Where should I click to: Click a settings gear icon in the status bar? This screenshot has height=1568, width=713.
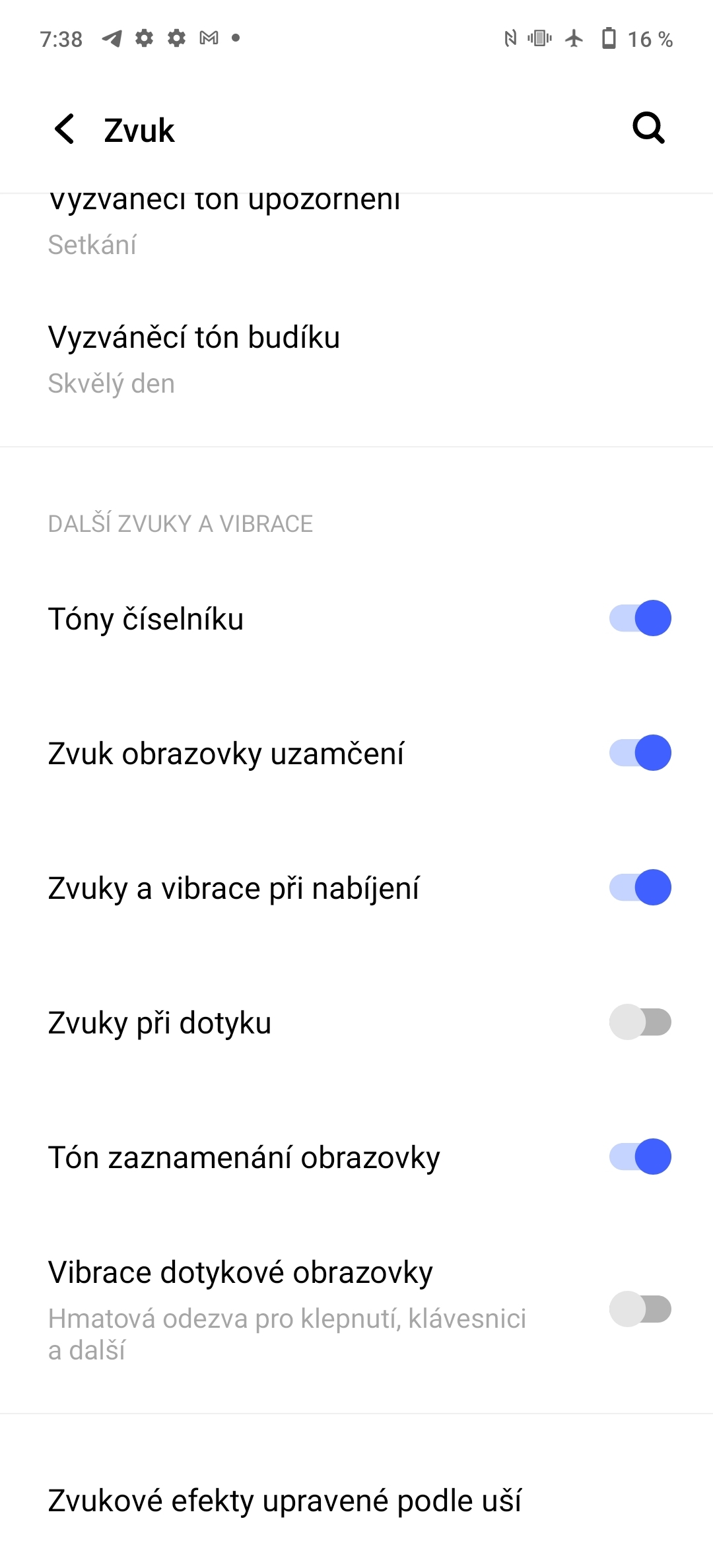click(x=145, y=38)
